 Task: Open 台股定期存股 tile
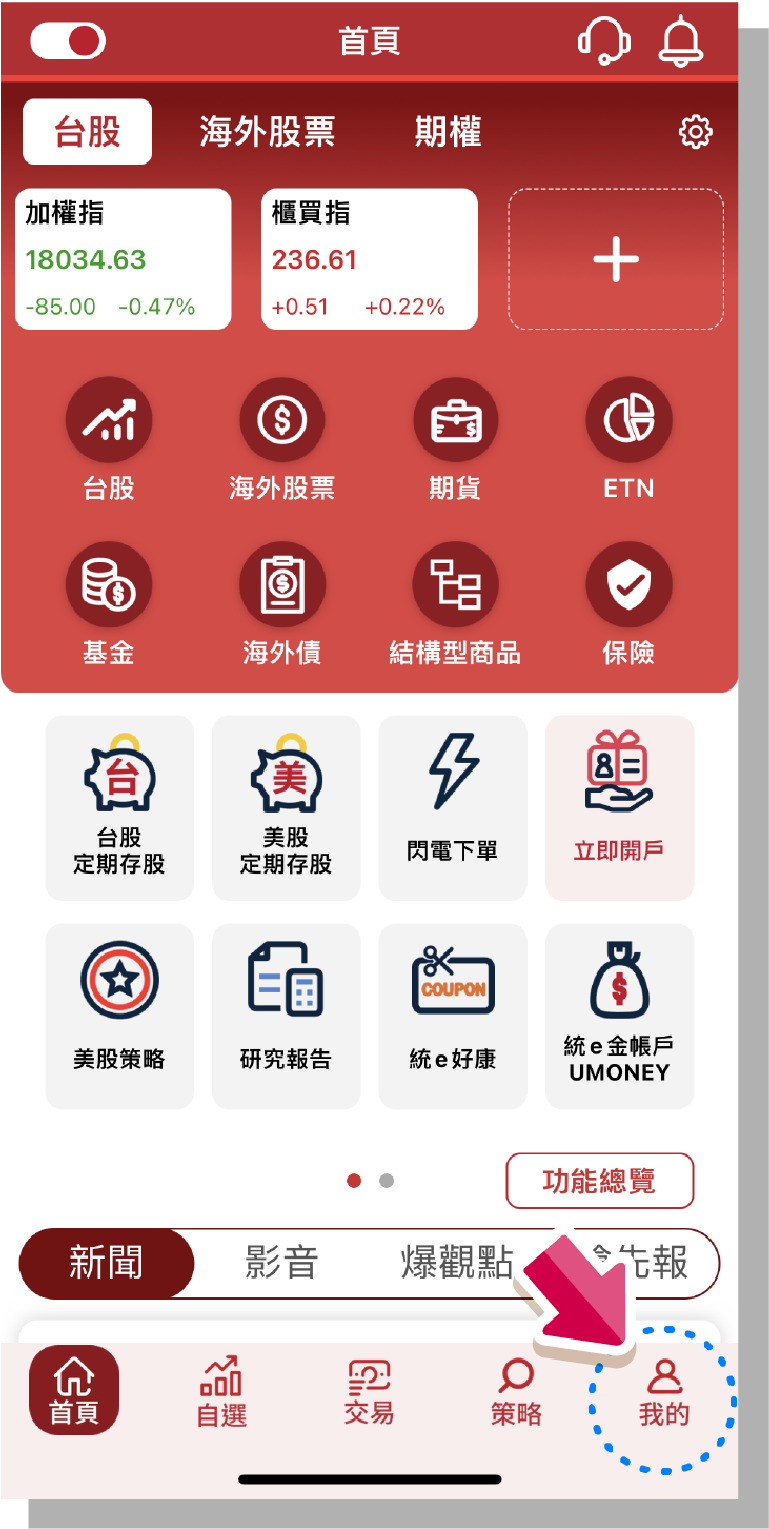(x=119, y=808)
